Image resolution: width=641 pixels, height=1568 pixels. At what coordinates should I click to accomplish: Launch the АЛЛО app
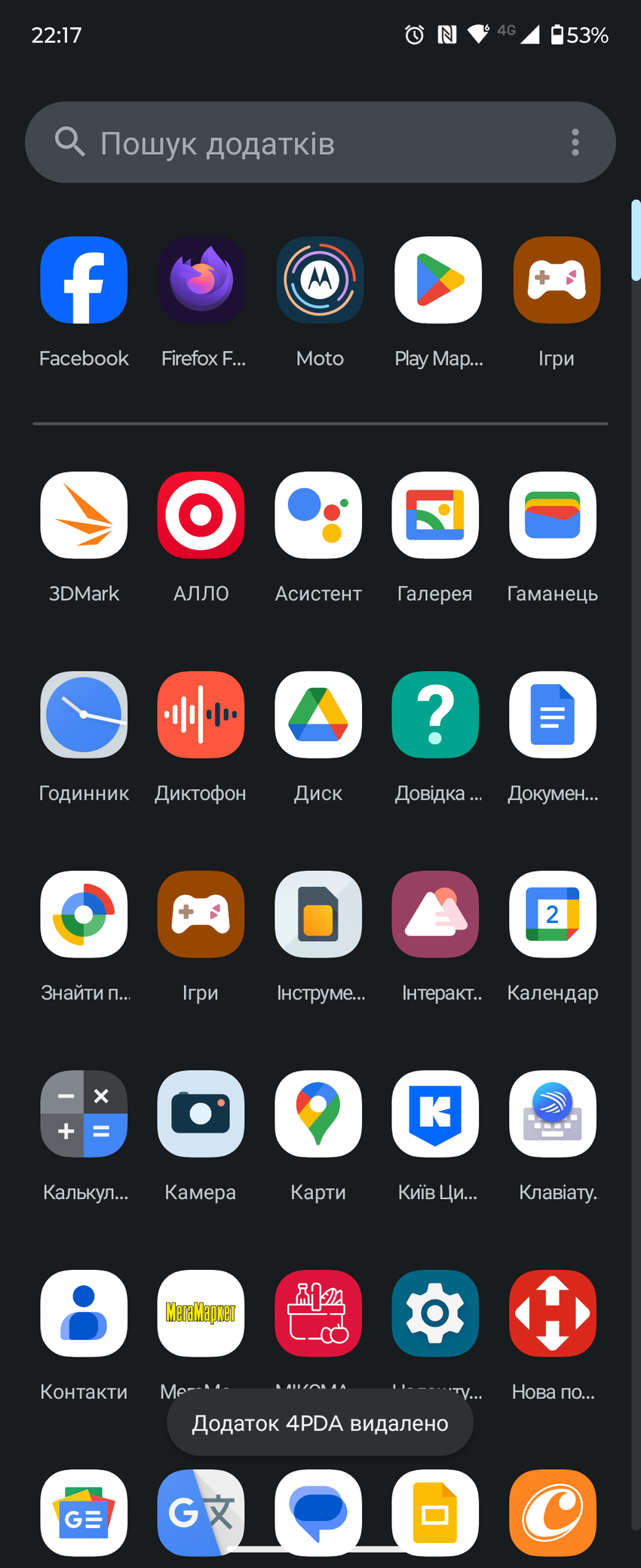click(x=201, y=515)
